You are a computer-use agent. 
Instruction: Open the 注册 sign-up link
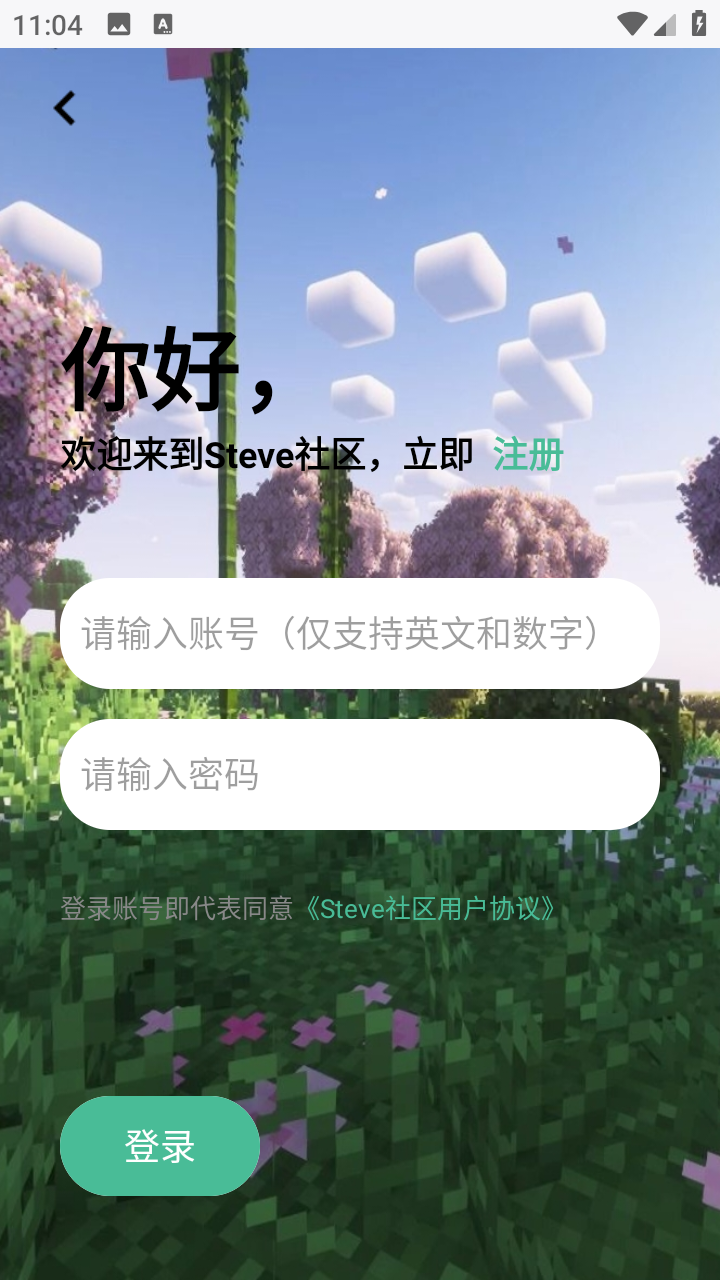click(x=528, y=455)
